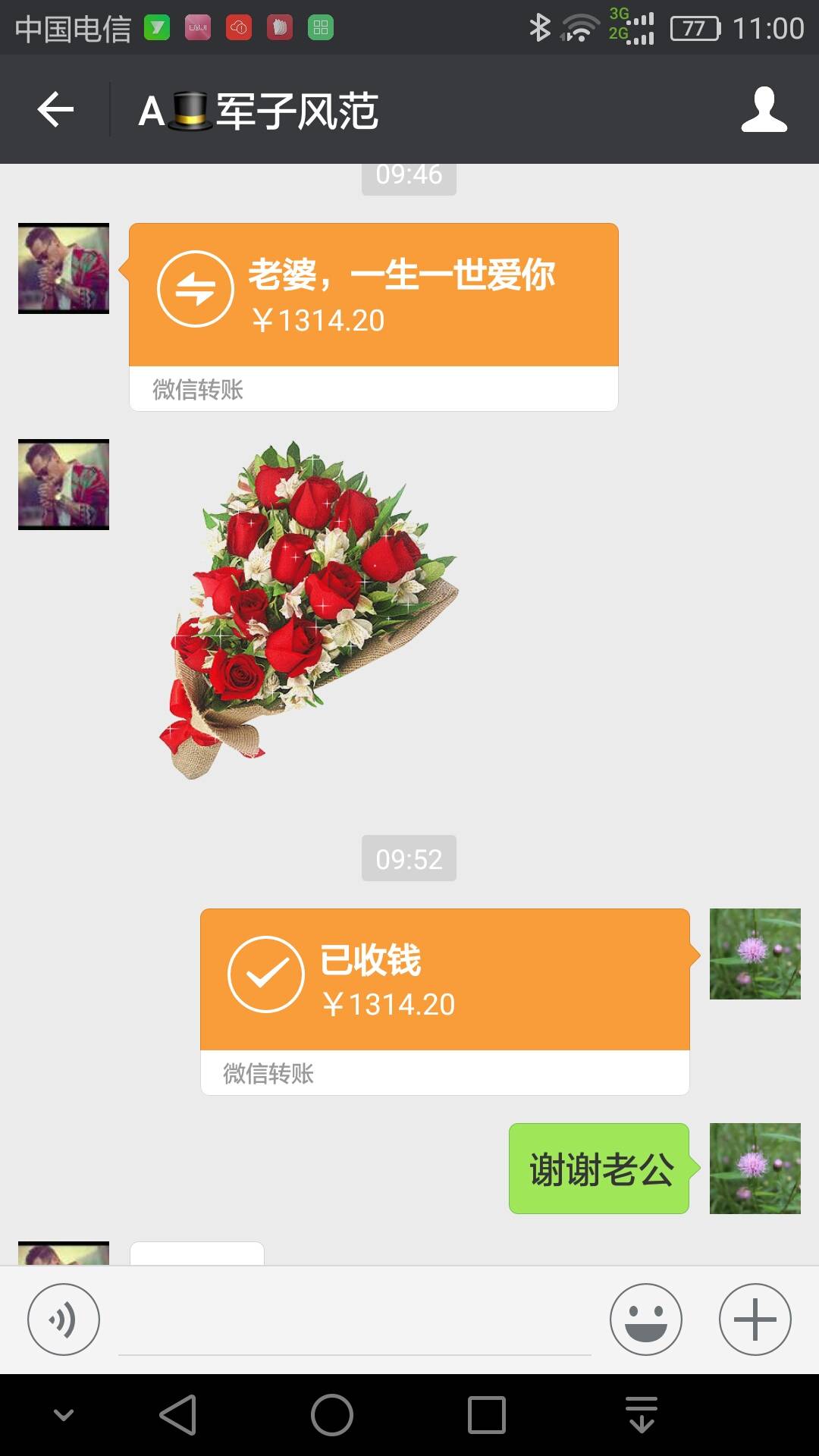Open the 已收钱 transfer receipt

[x=444, y=980]
